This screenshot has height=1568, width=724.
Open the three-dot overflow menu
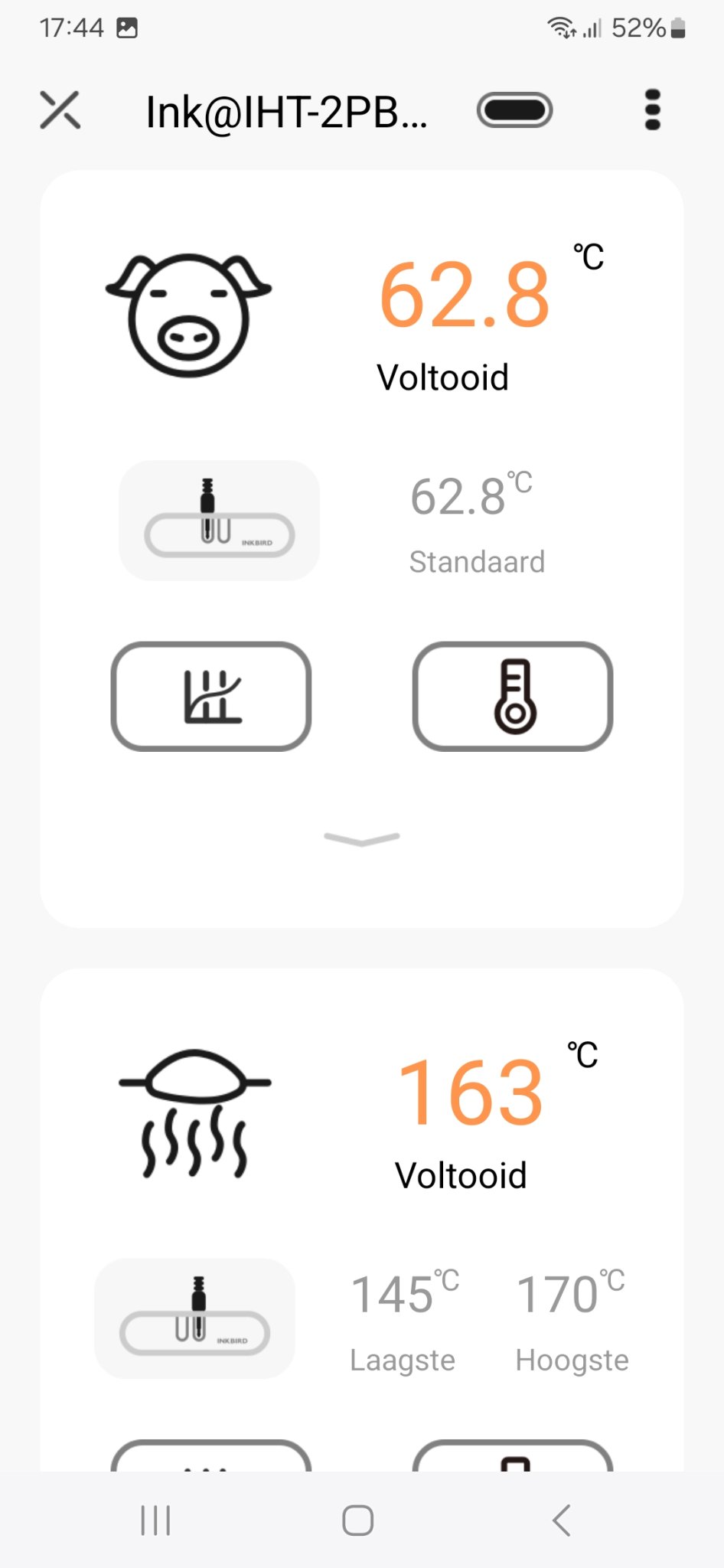(652, 110)
